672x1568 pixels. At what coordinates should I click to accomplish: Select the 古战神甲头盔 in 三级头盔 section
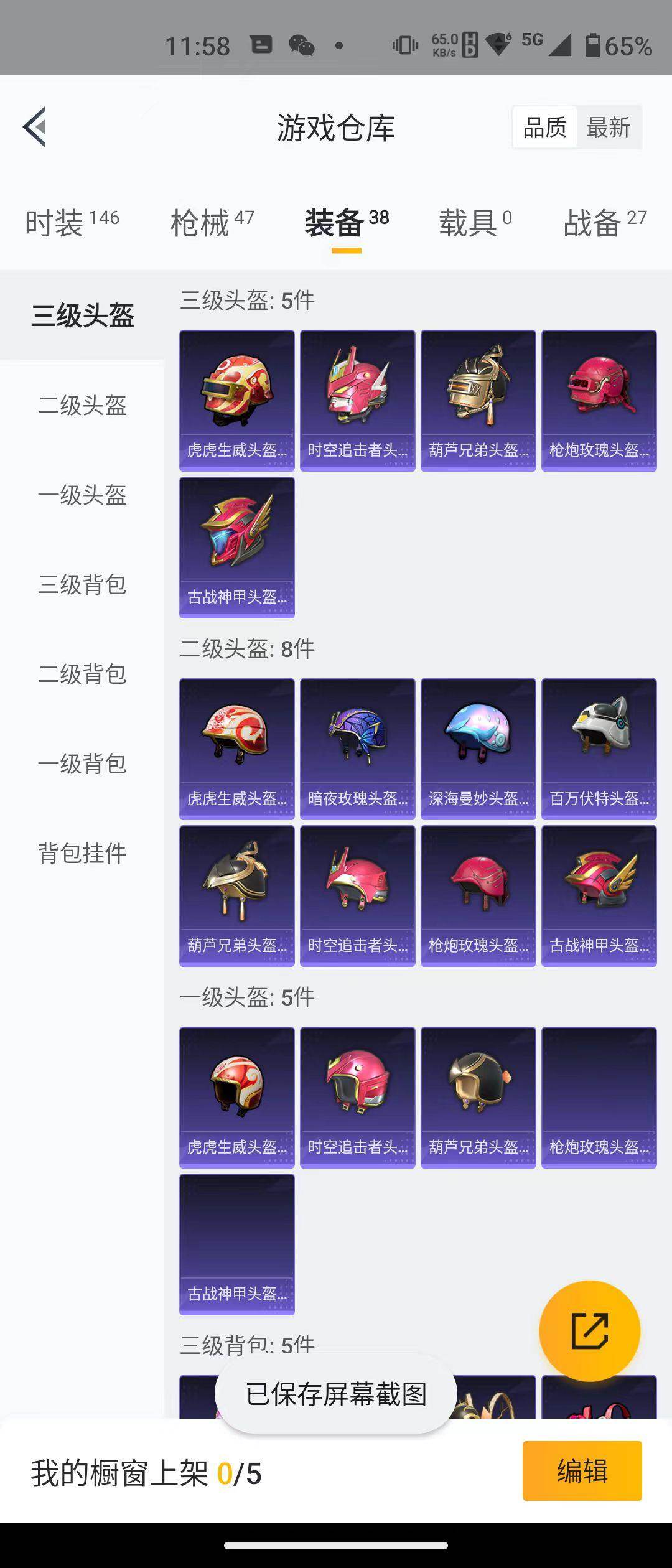click(x=237, y=548)
